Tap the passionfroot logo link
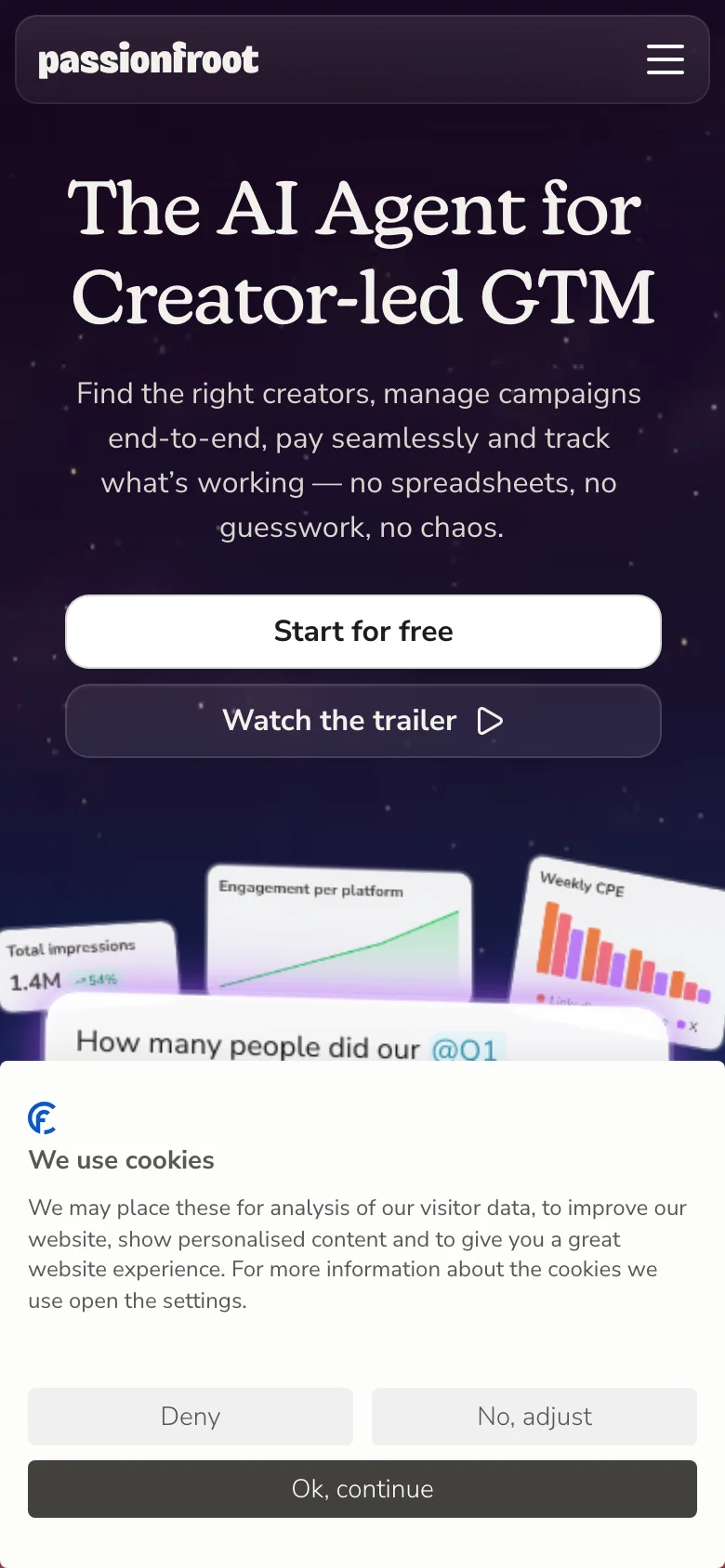Screen dimensions: 725x1568 click(149, 59)
